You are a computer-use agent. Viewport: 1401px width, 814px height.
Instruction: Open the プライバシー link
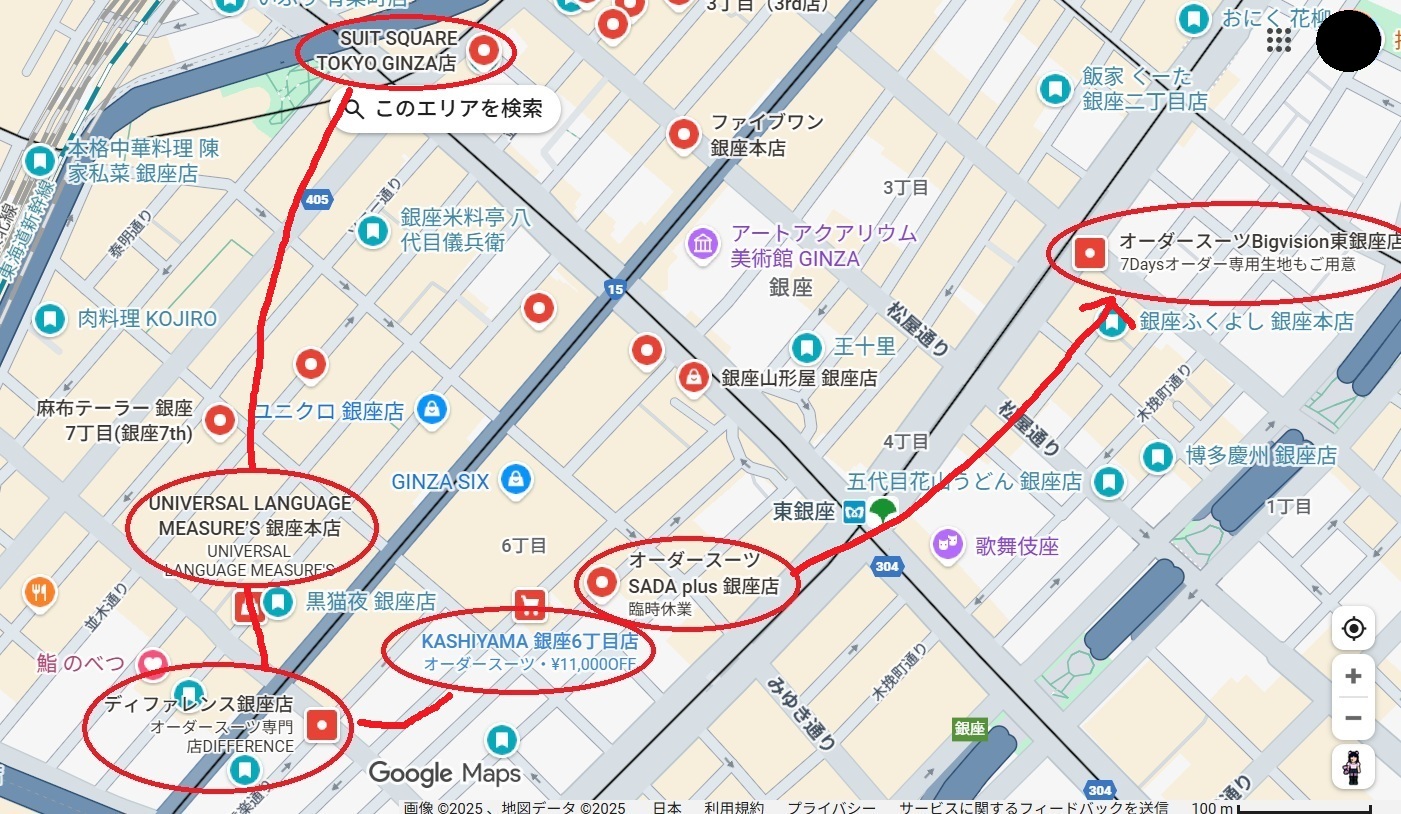[831, 807]
